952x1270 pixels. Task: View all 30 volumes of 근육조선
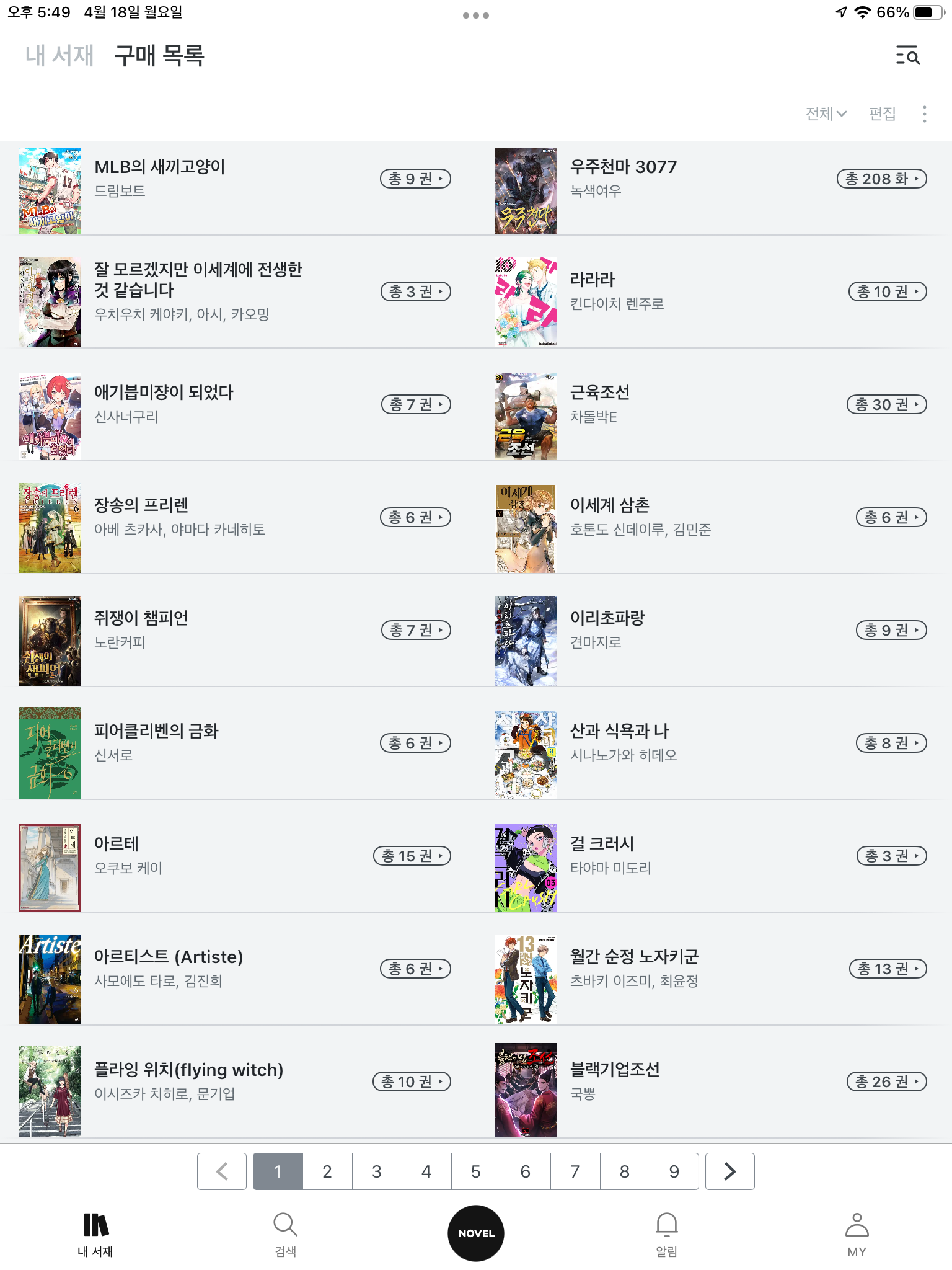point(886,405)
